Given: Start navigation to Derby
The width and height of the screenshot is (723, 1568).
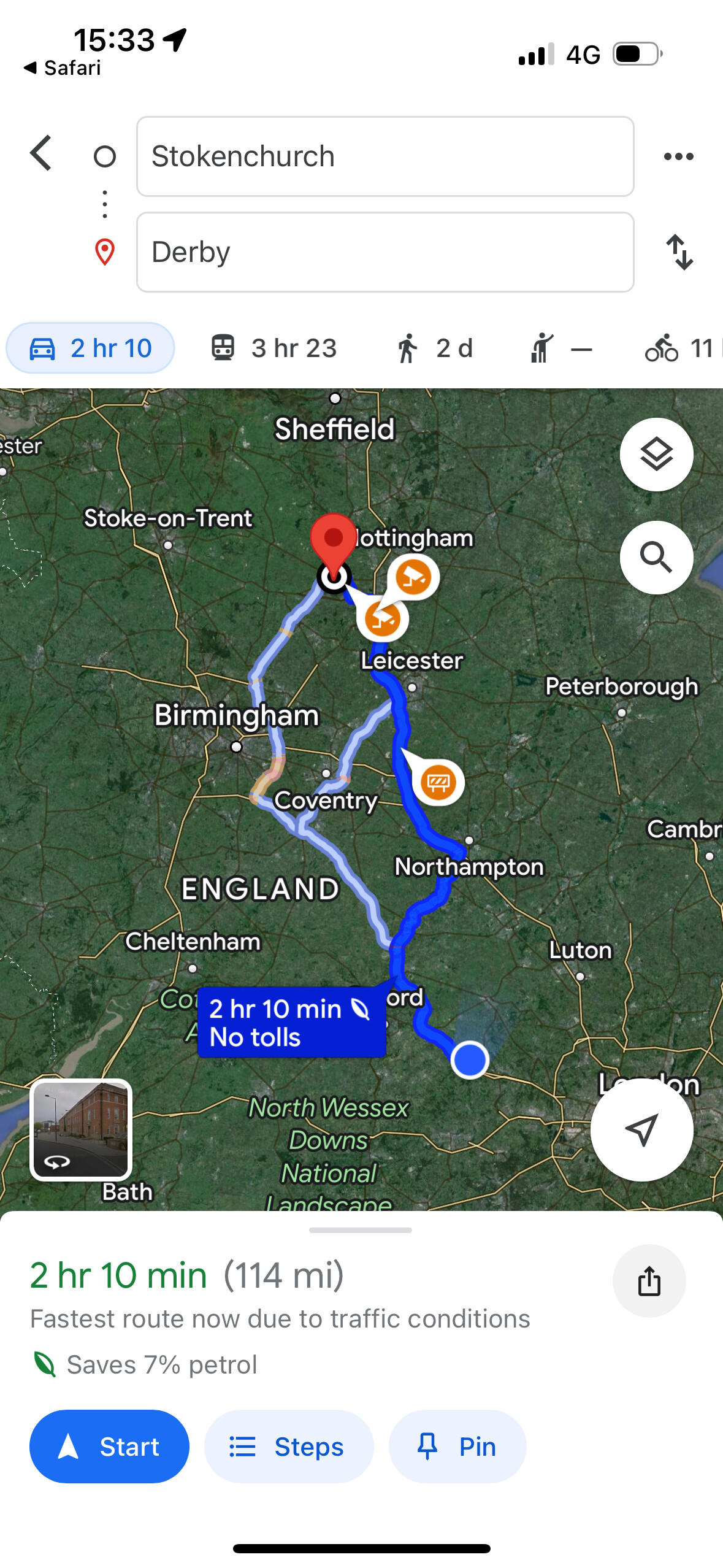Looking at the screenshot, I should (109, 1447).
